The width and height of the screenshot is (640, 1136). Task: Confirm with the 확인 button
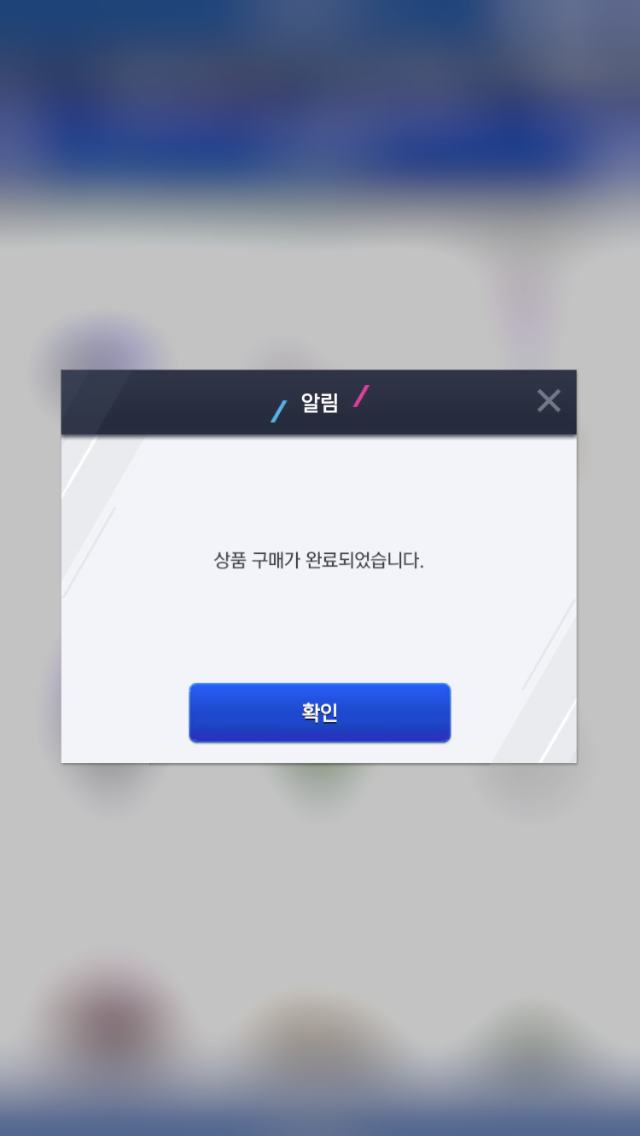pos(320,713)
